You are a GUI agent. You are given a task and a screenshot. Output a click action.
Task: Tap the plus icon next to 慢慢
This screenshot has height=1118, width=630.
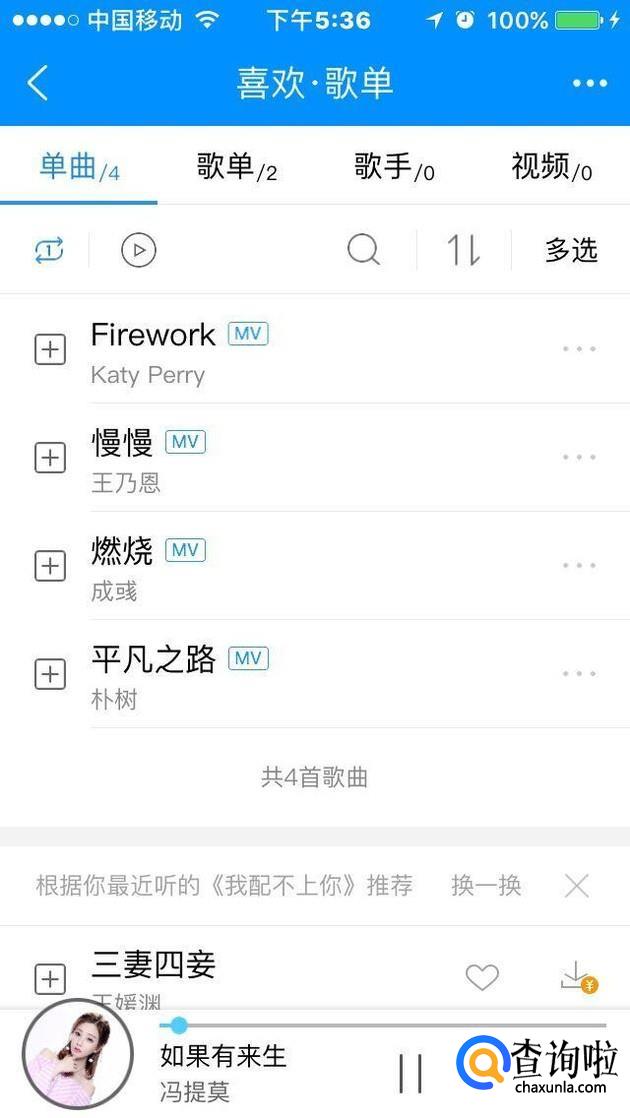[x=50, y=458]
